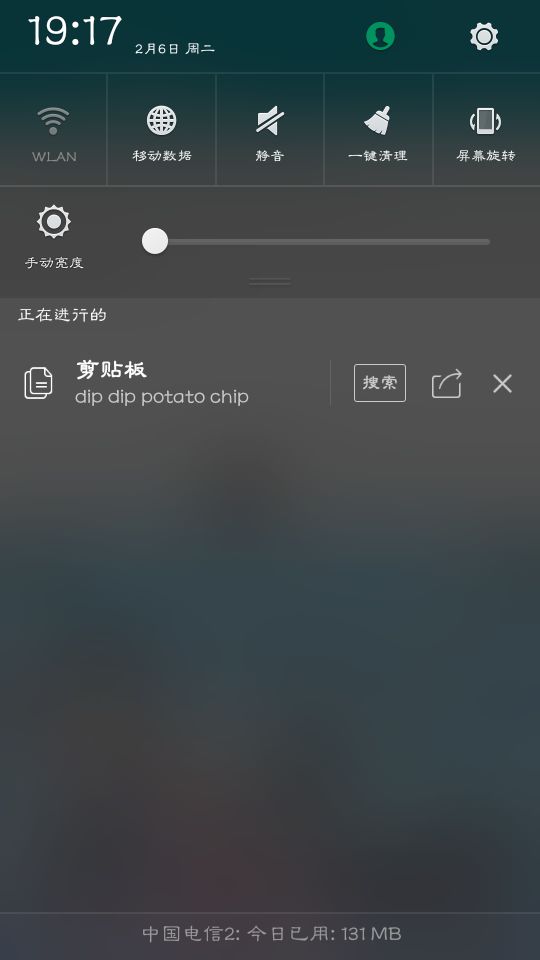Open the 中国电信2 data usage bar

click(270, 934)
